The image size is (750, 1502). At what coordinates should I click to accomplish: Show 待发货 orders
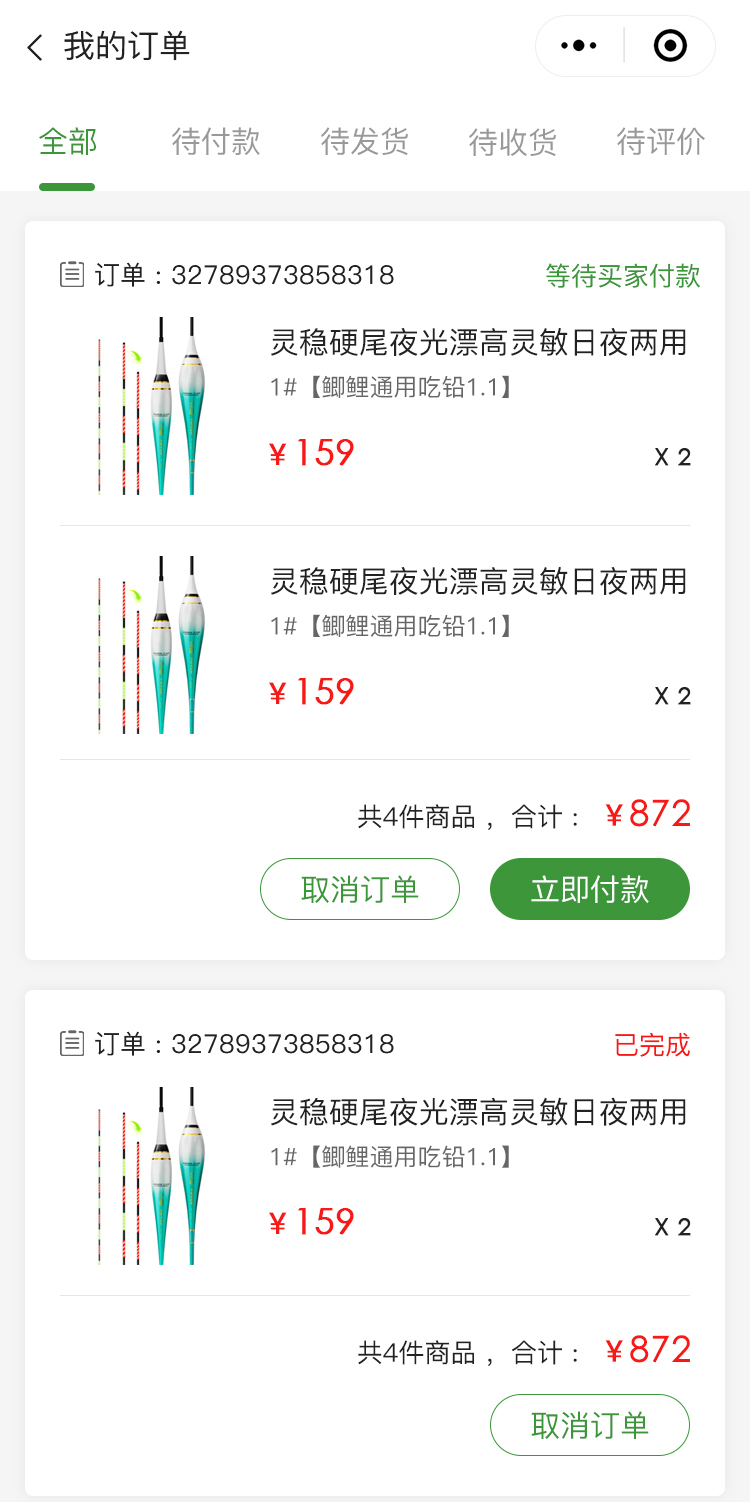[x=364, y=142]
